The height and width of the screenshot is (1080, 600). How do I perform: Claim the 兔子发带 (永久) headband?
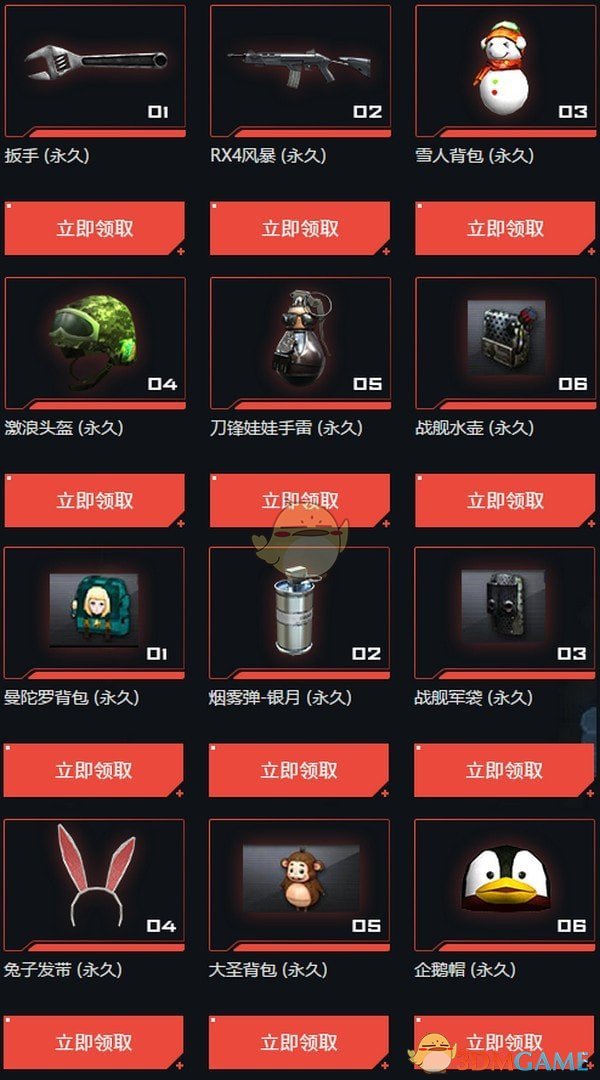pos(94,1042)
